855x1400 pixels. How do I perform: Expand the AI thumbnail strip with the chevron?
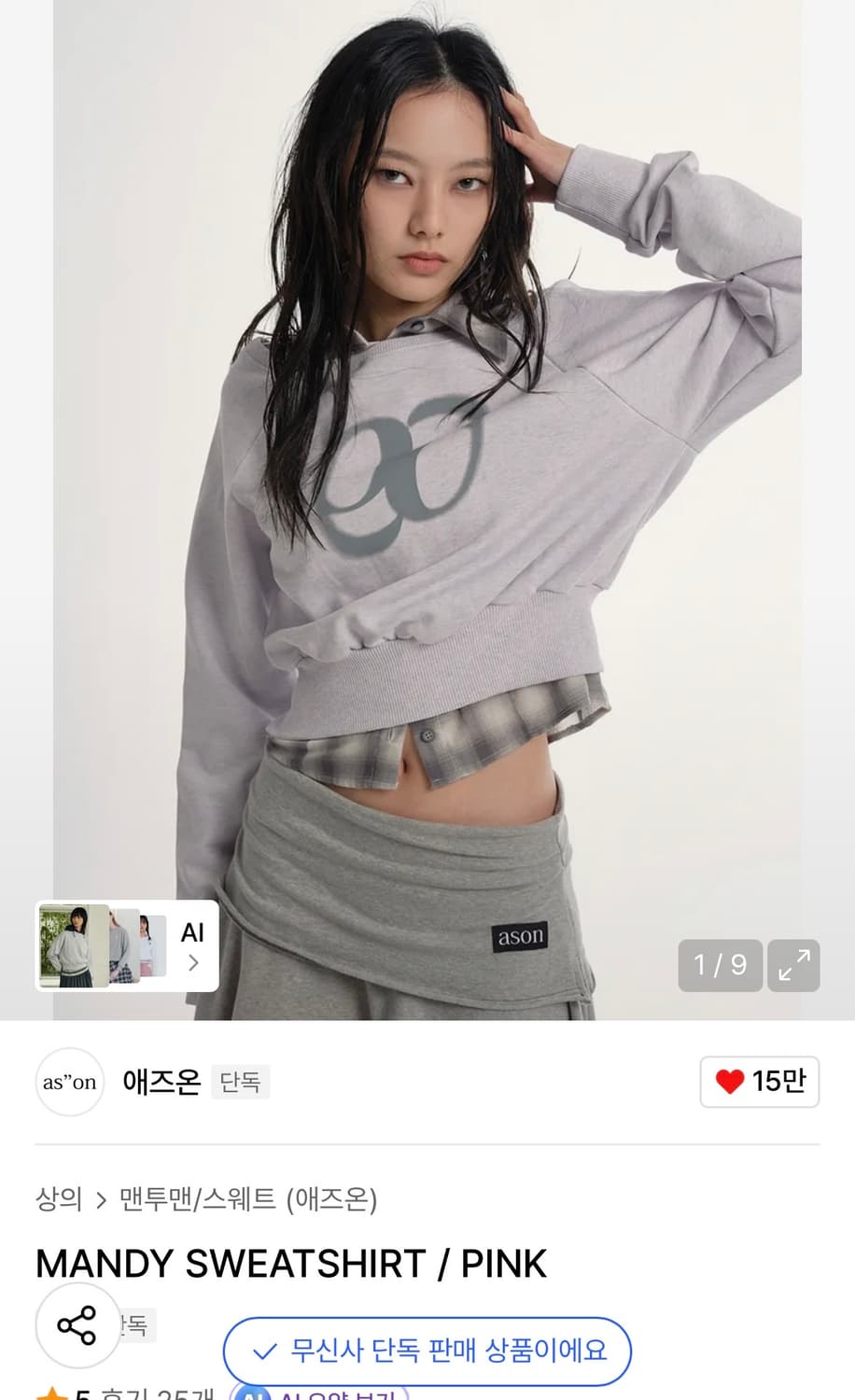pos(194,962)
